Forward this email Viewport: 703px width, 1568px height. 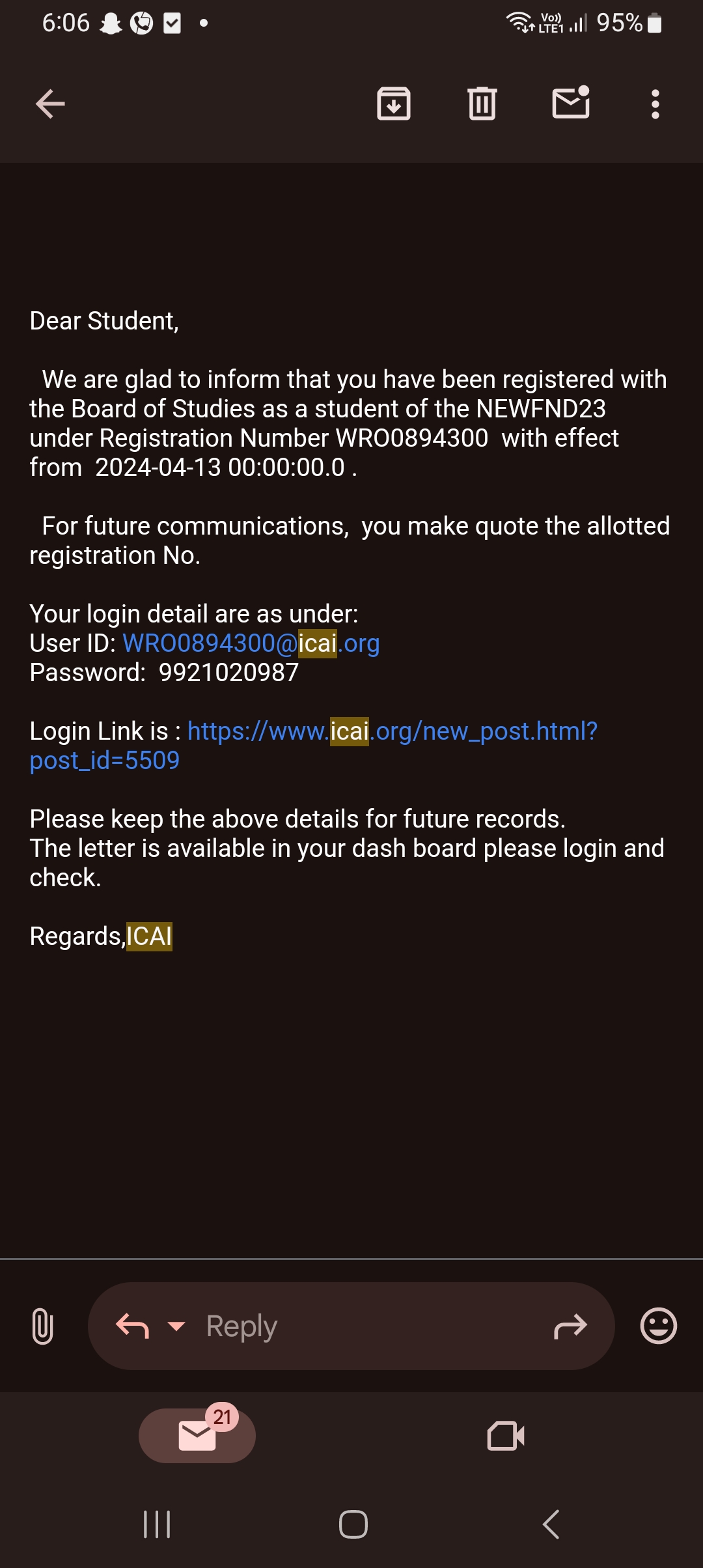point(570,1326)
